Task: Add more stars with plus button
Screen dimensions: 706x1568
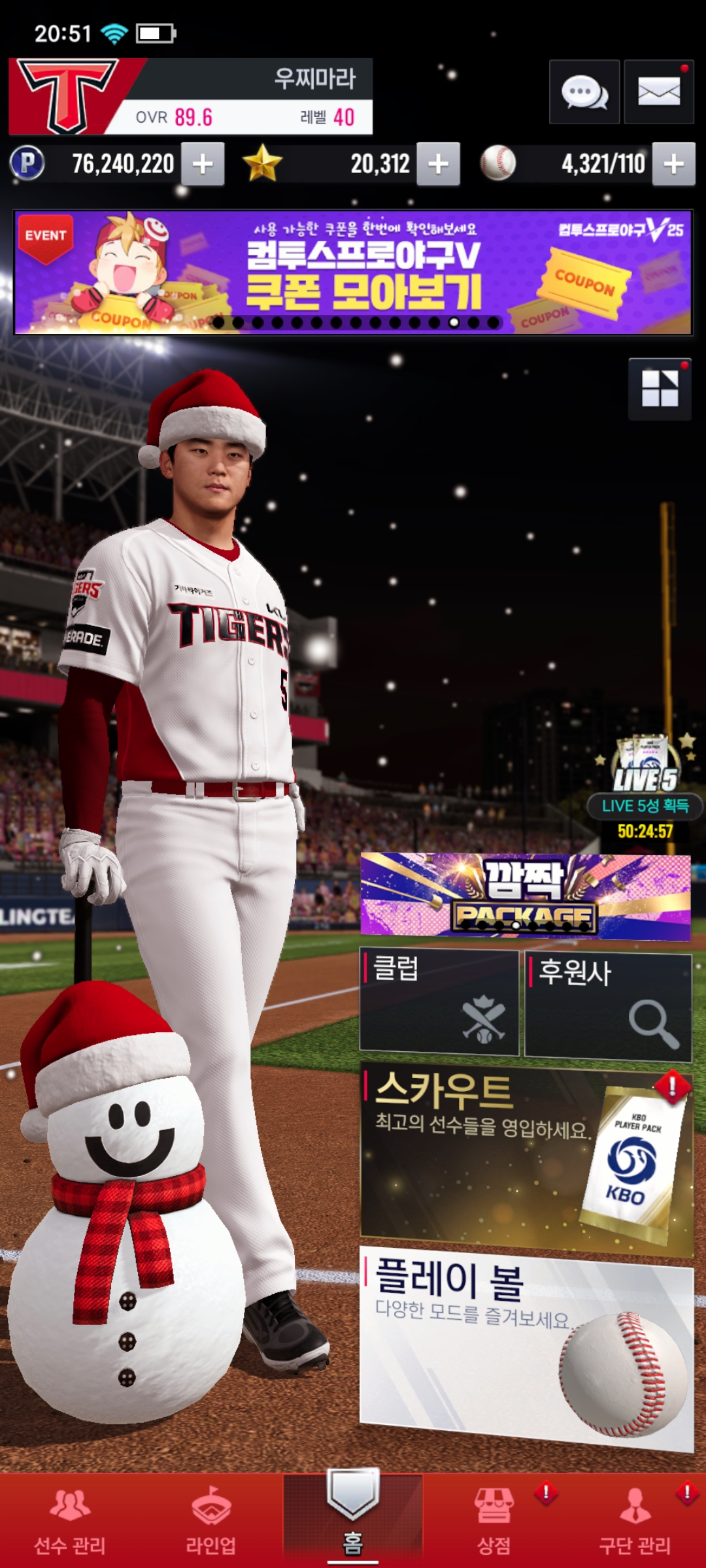Action: [x=438, y=164]
